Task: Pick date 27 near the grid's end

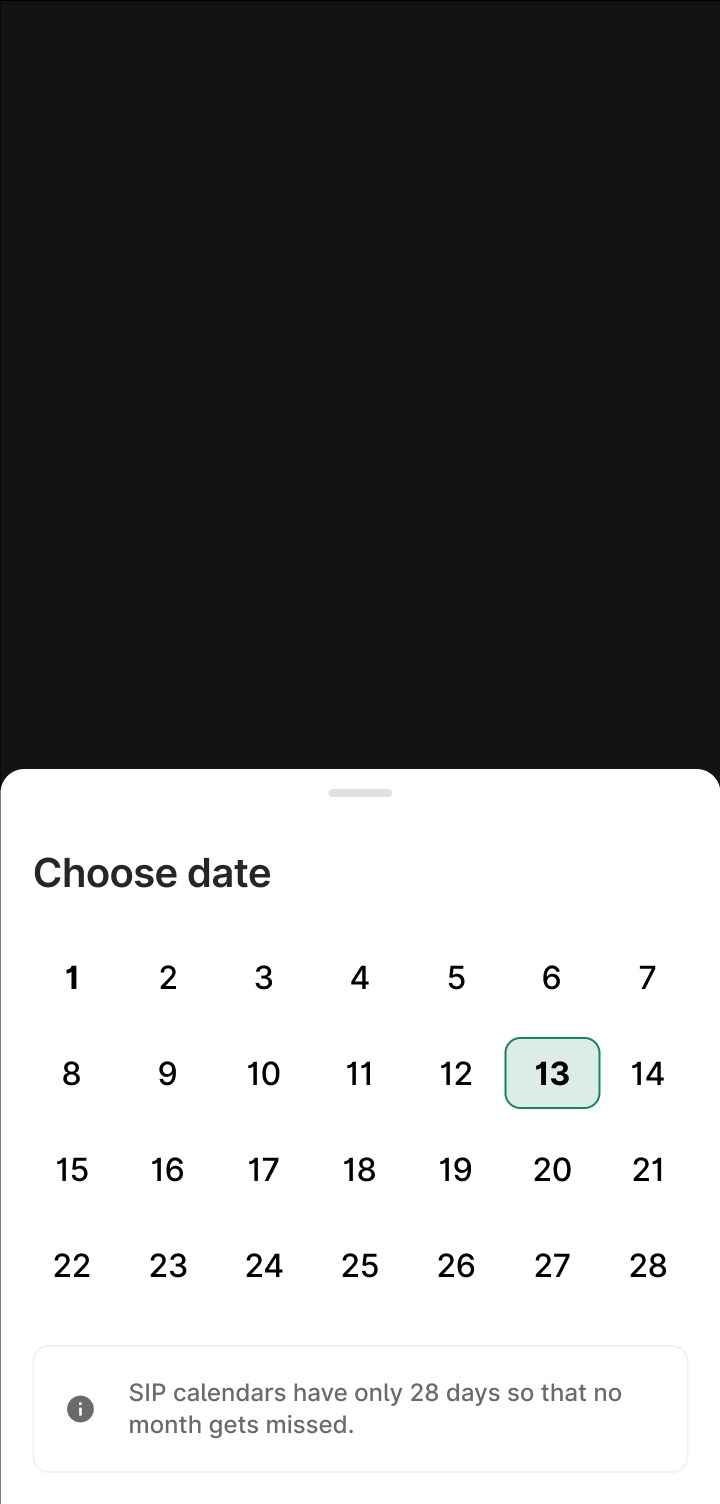Action: 552,1265
